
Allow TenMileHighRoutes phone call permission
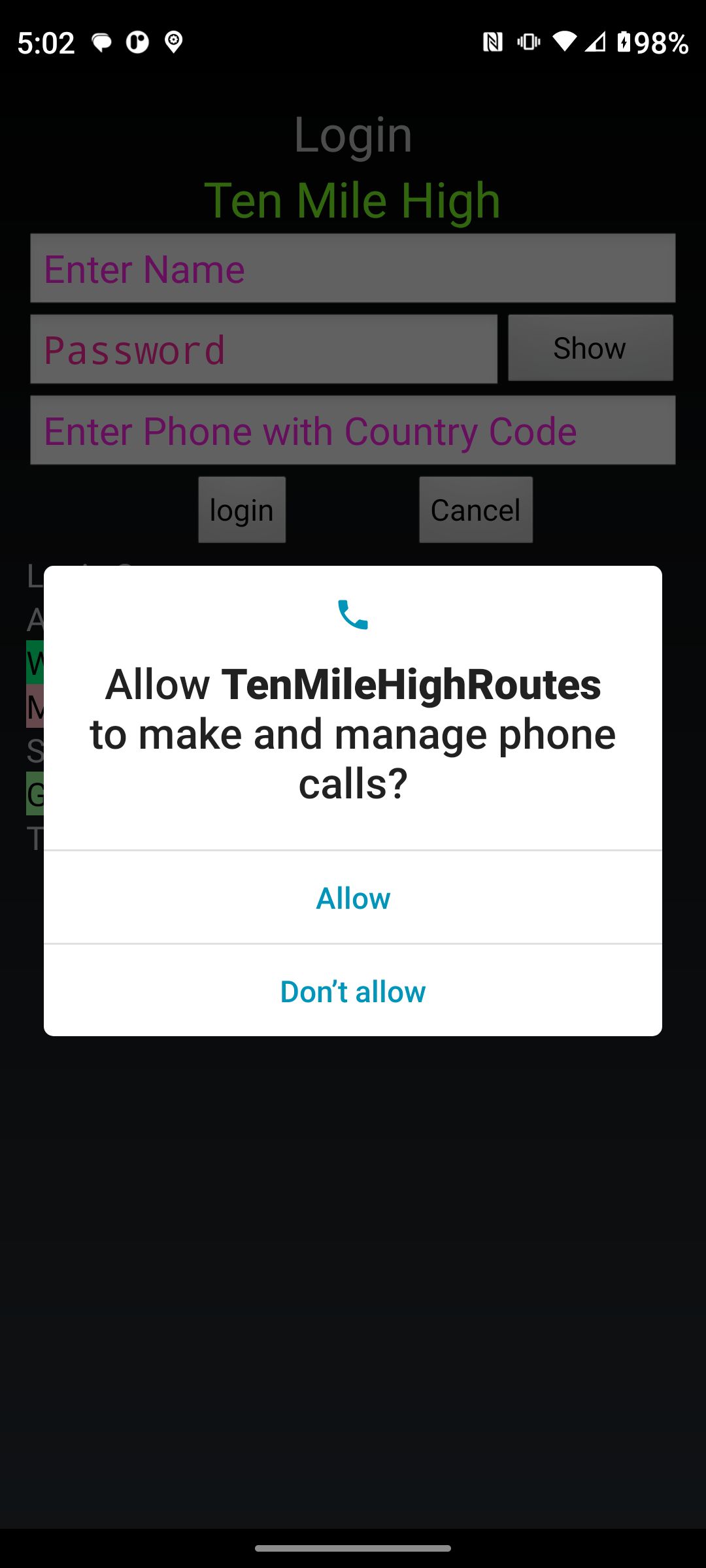(353, 898)
